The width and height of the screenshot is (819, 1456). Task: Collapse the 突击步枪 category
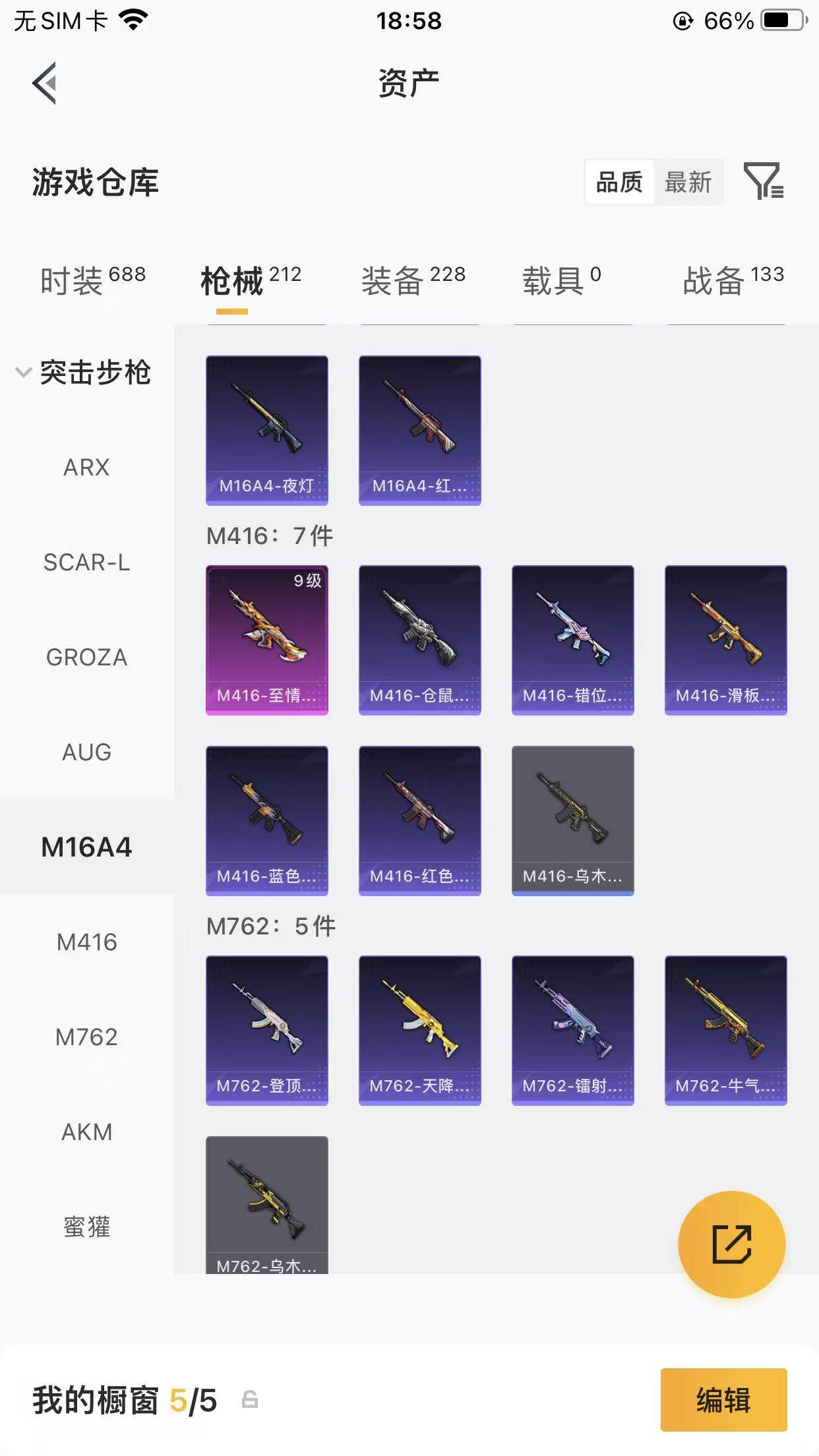pyautogui.click(x=86, y=373)
